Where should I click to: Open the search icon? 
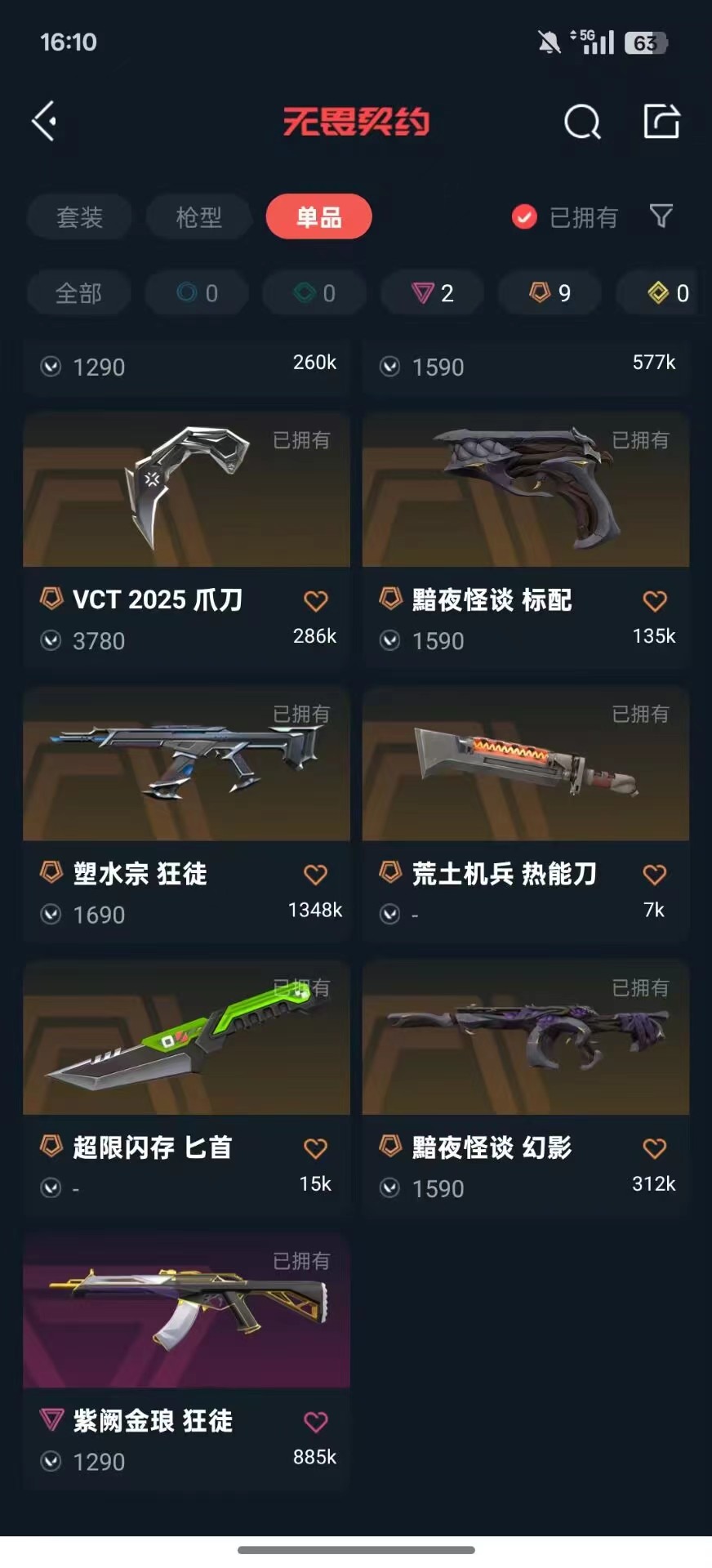582,122
